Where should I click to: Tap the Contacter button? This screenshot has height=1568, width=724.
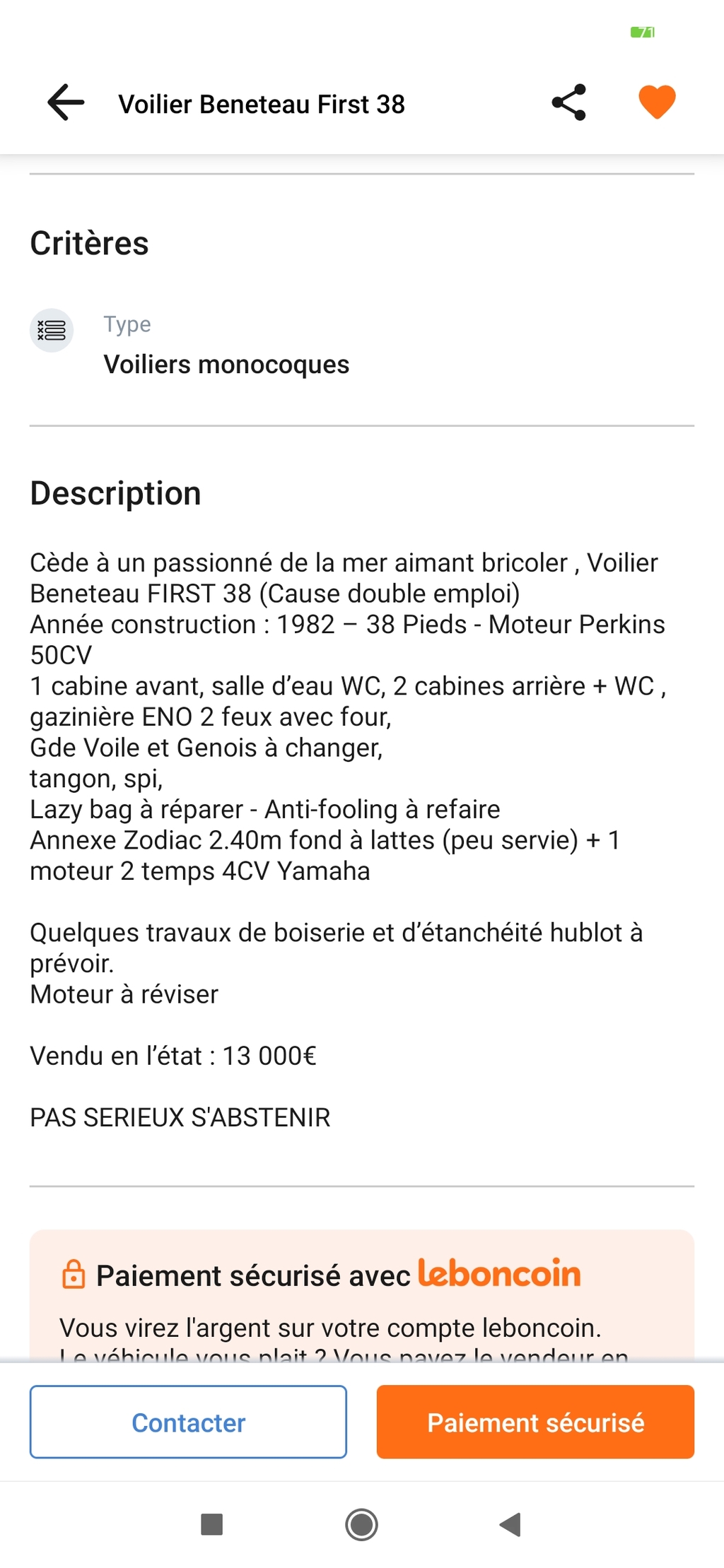click(x=188, y=1422)
